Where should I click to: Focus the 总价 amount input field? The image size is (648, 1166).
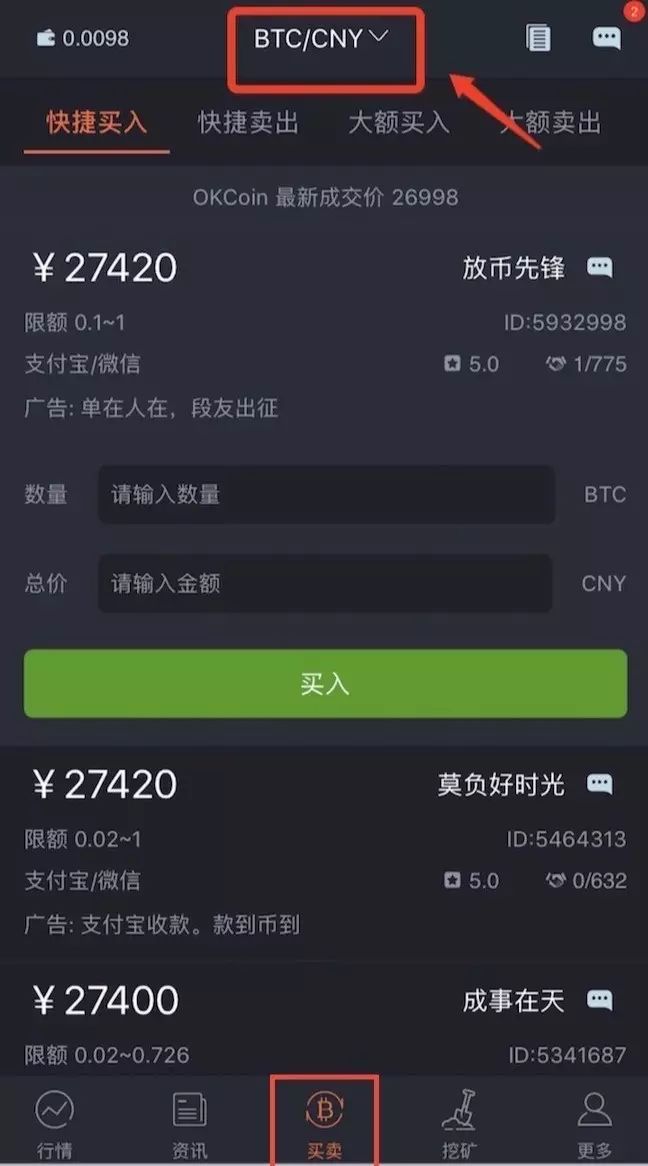point(325,583)
